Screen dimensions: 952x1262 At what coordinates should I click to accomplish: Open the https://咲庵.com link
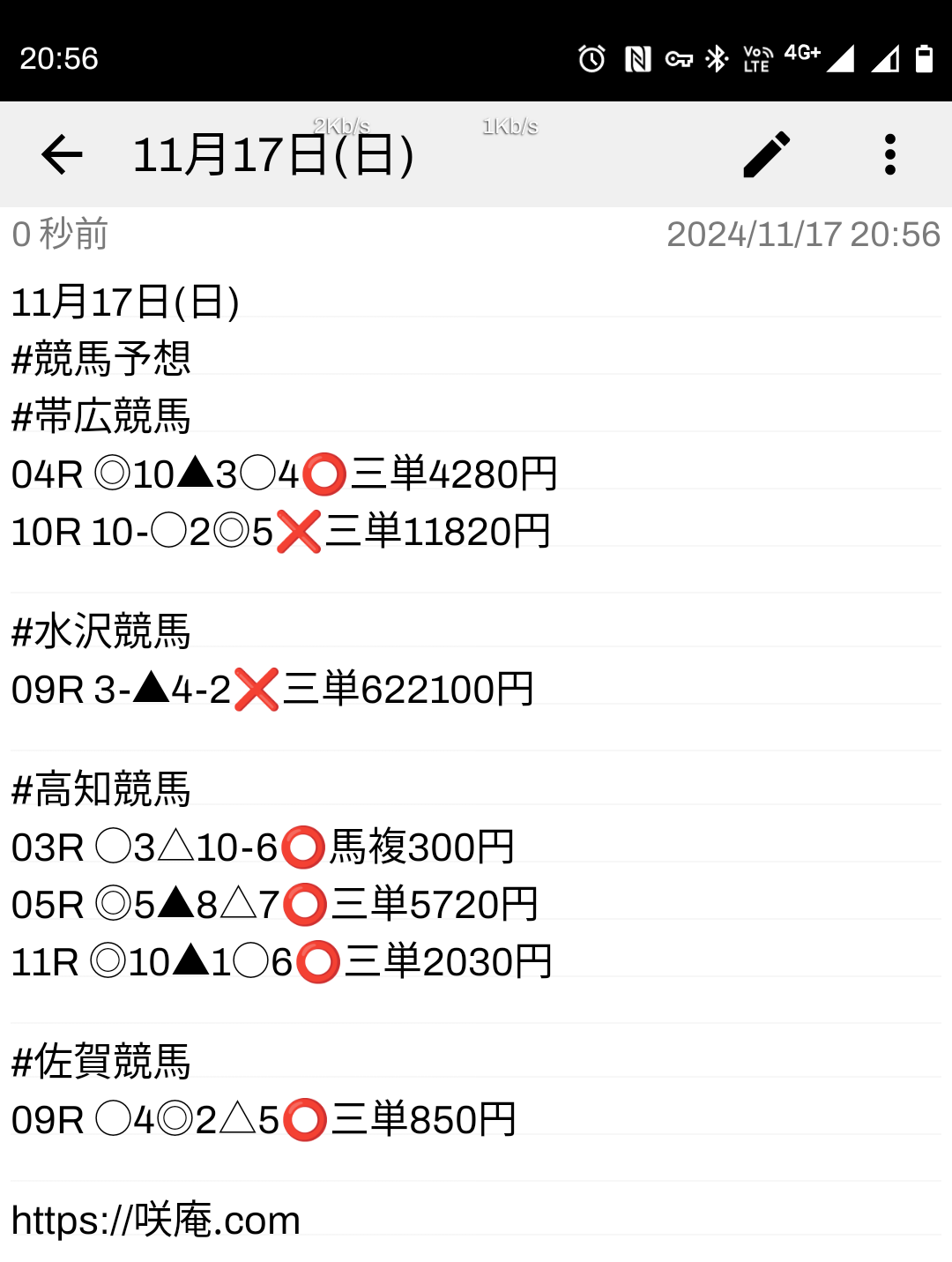point(156,1221)
